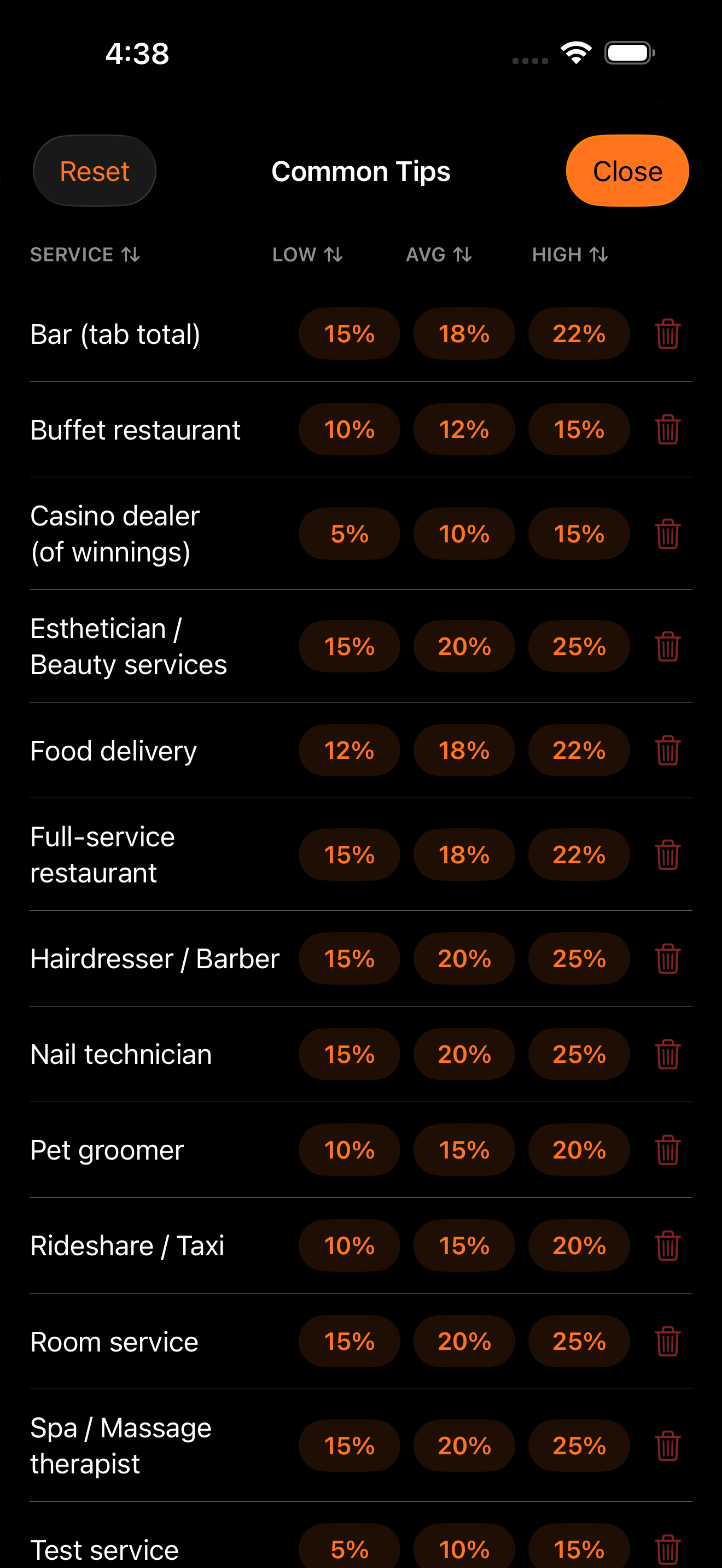Sort by the HIGH column header
Viewport: 722px width, 1568px height.
point(570,254)
